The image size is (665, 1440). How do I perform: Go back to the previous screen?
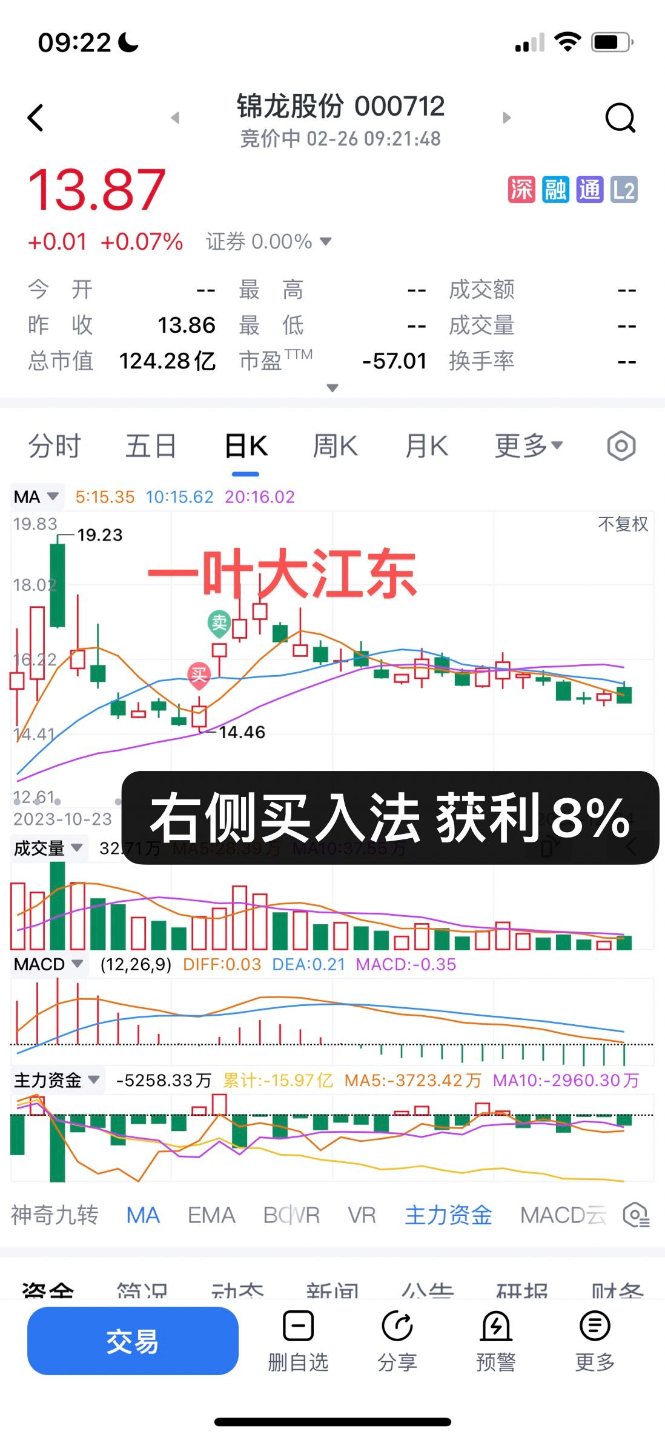coord(36,118)
